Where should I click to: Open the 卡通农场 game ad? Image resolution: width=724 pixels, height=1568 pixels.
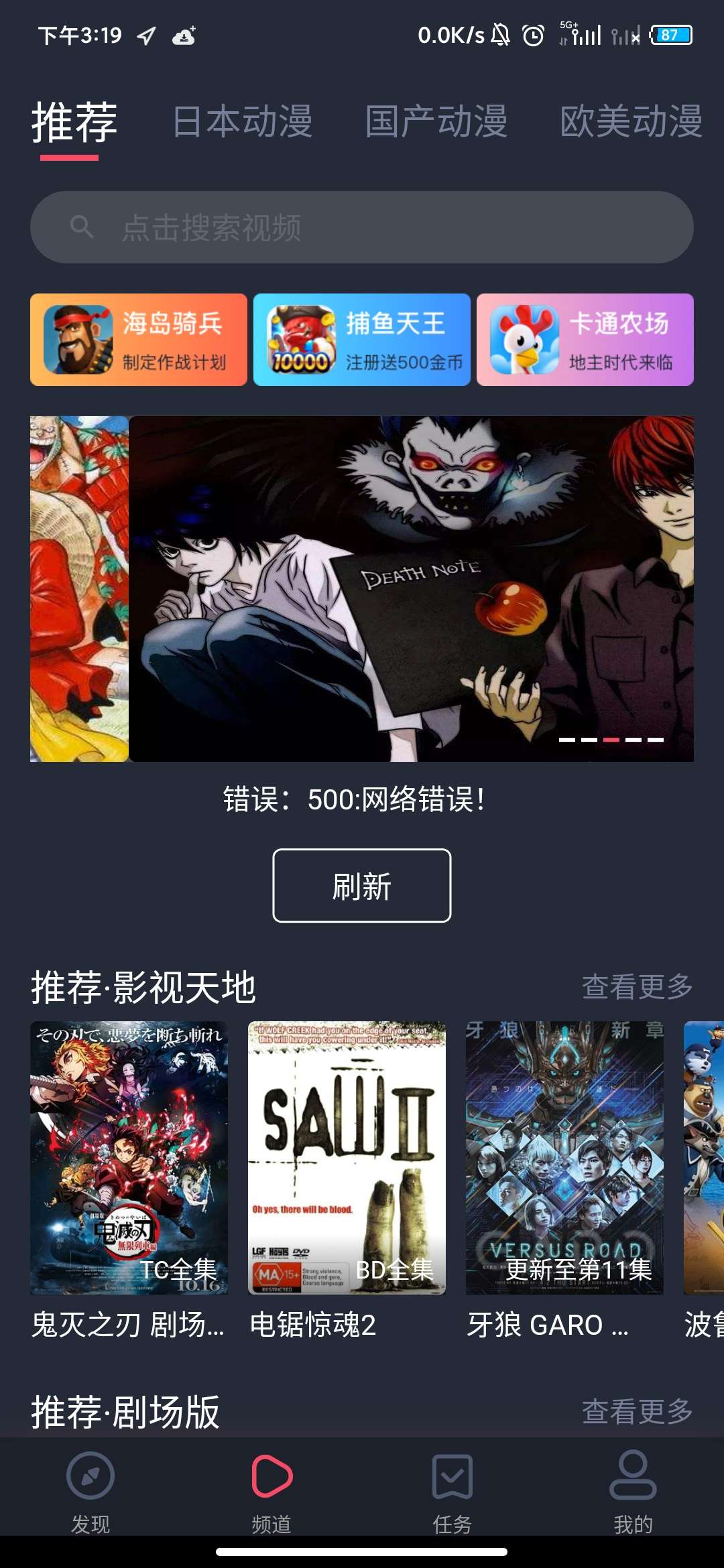(585, 340)
